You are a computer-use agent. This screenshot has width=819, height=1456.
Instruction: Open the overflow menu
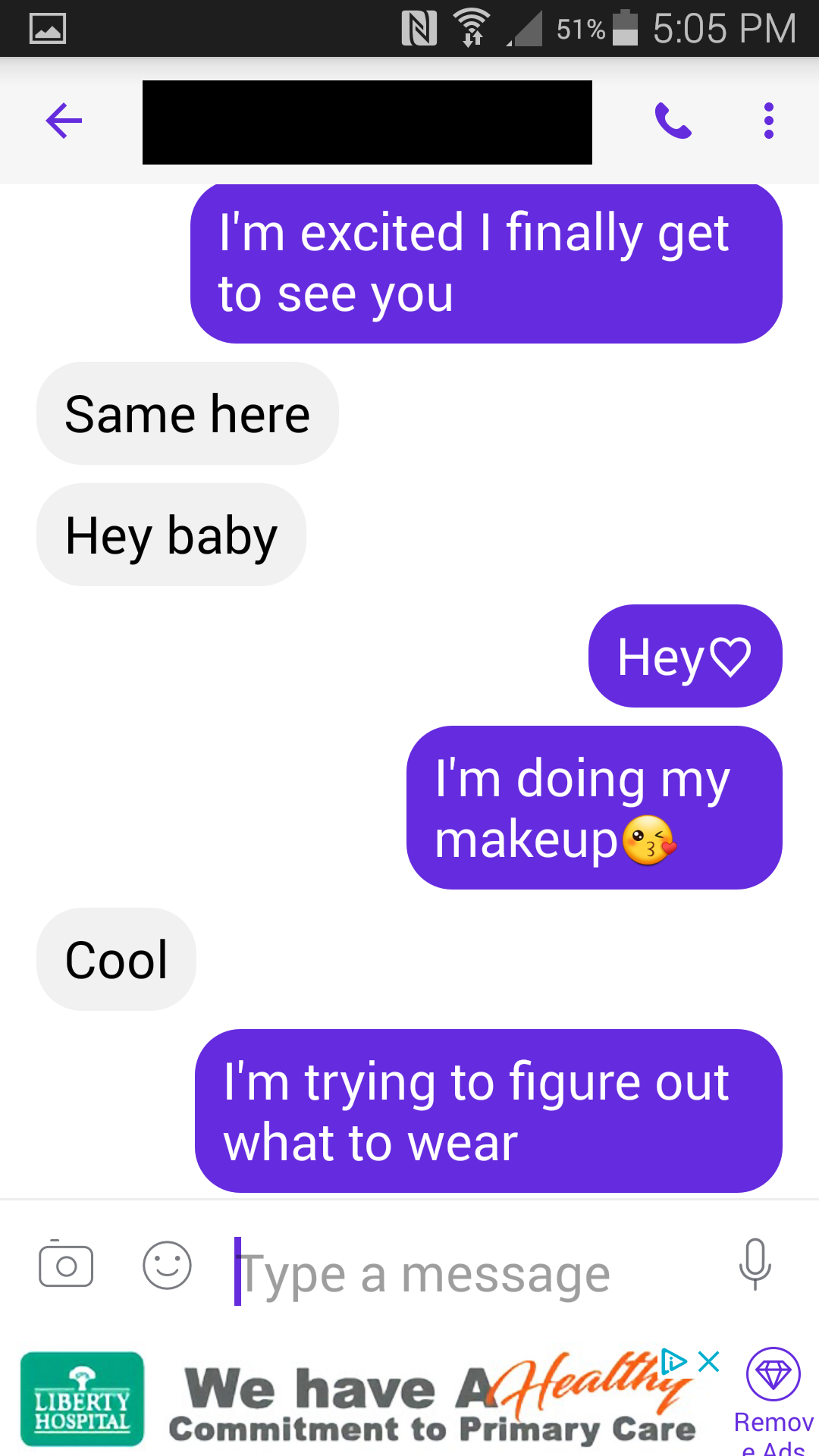point(768,121)
